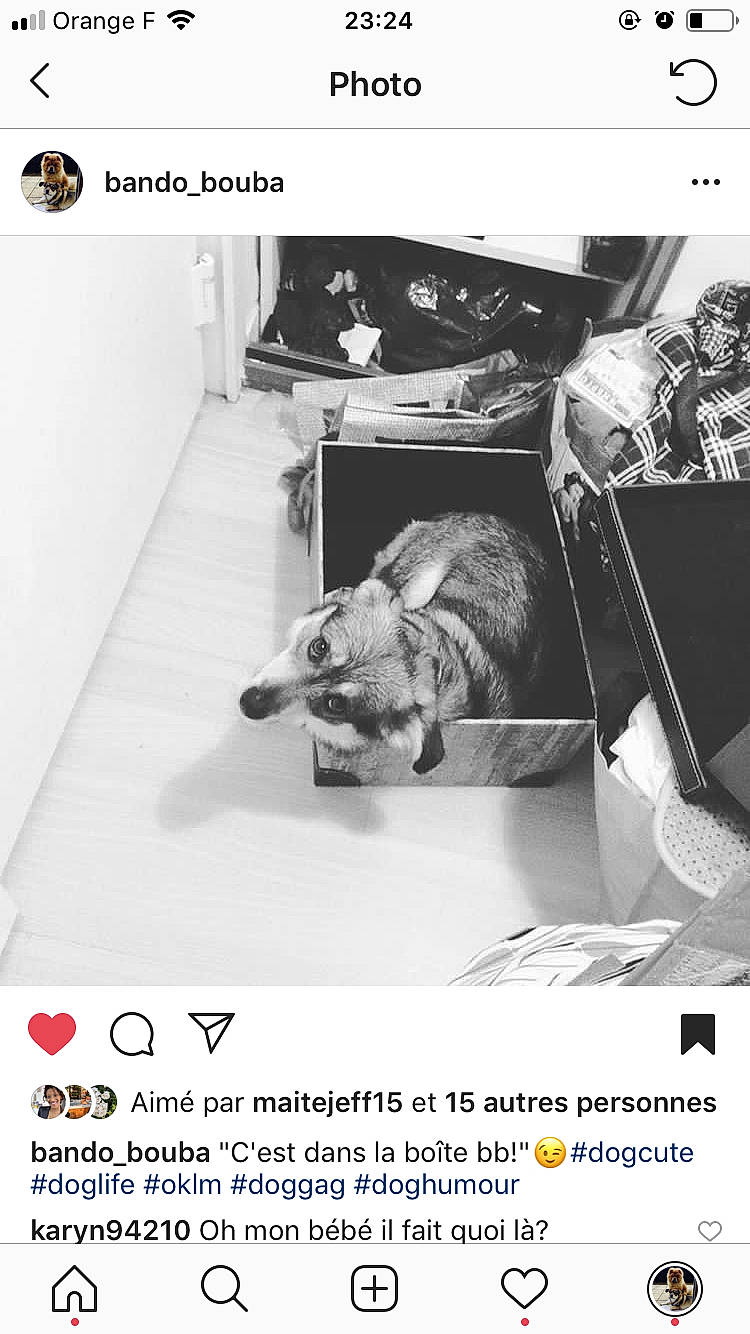
Task: Unlike the post with the red heart
Action: tap(52, 1034)
